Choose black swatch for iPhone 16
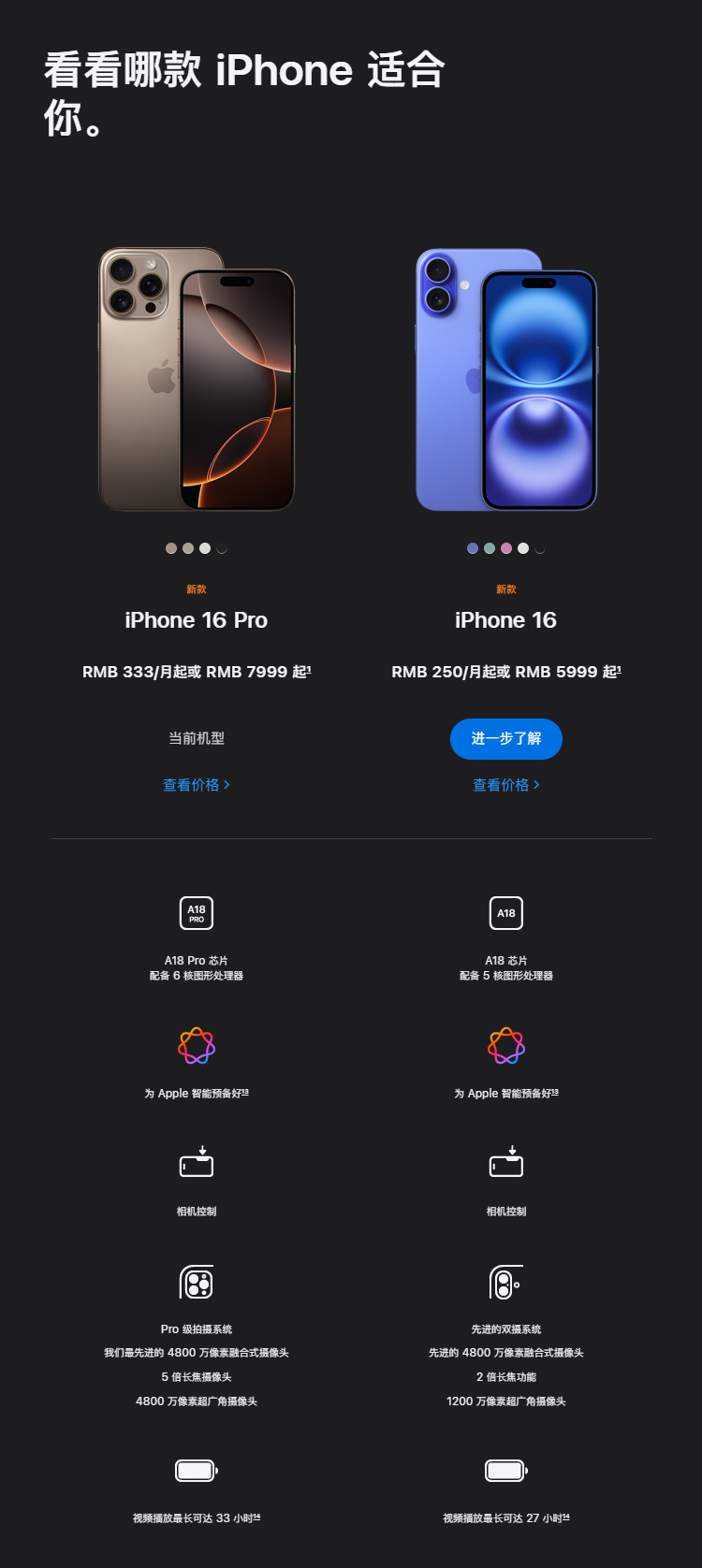 pos(540,548)
